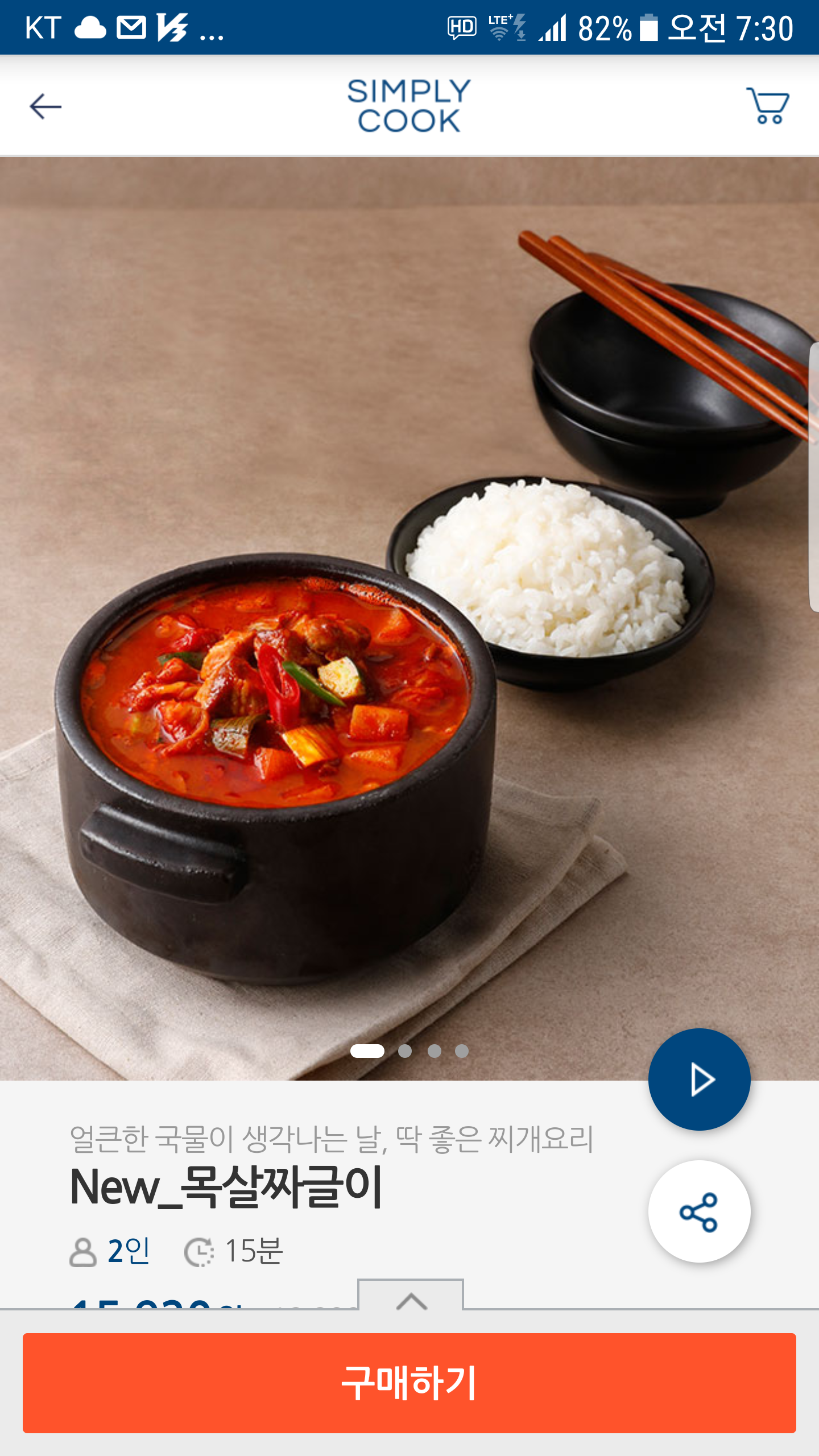Play the recipe video

(699, 1079)
